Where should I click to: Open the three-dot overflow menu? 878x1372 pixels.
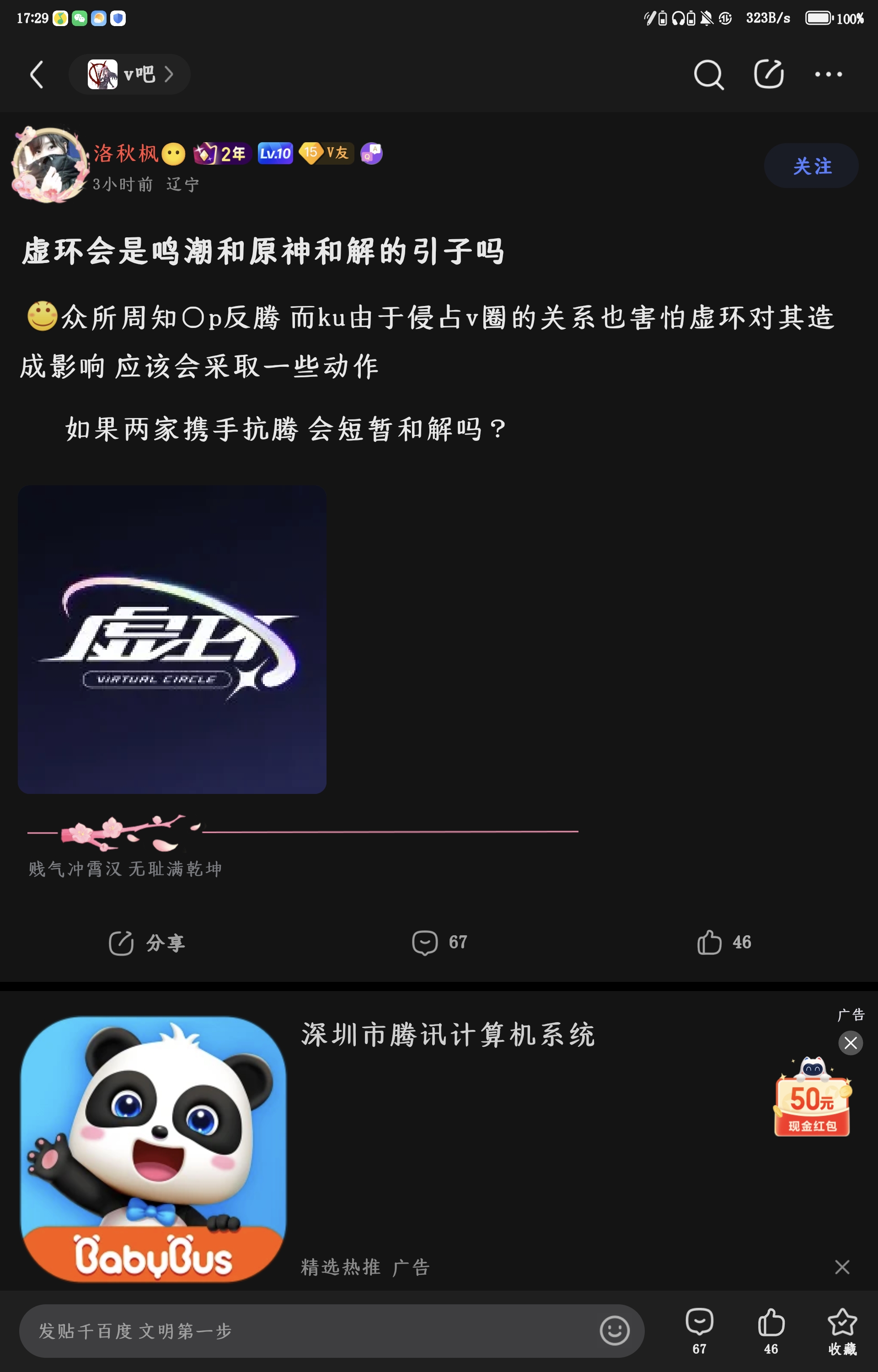point(828,75)
